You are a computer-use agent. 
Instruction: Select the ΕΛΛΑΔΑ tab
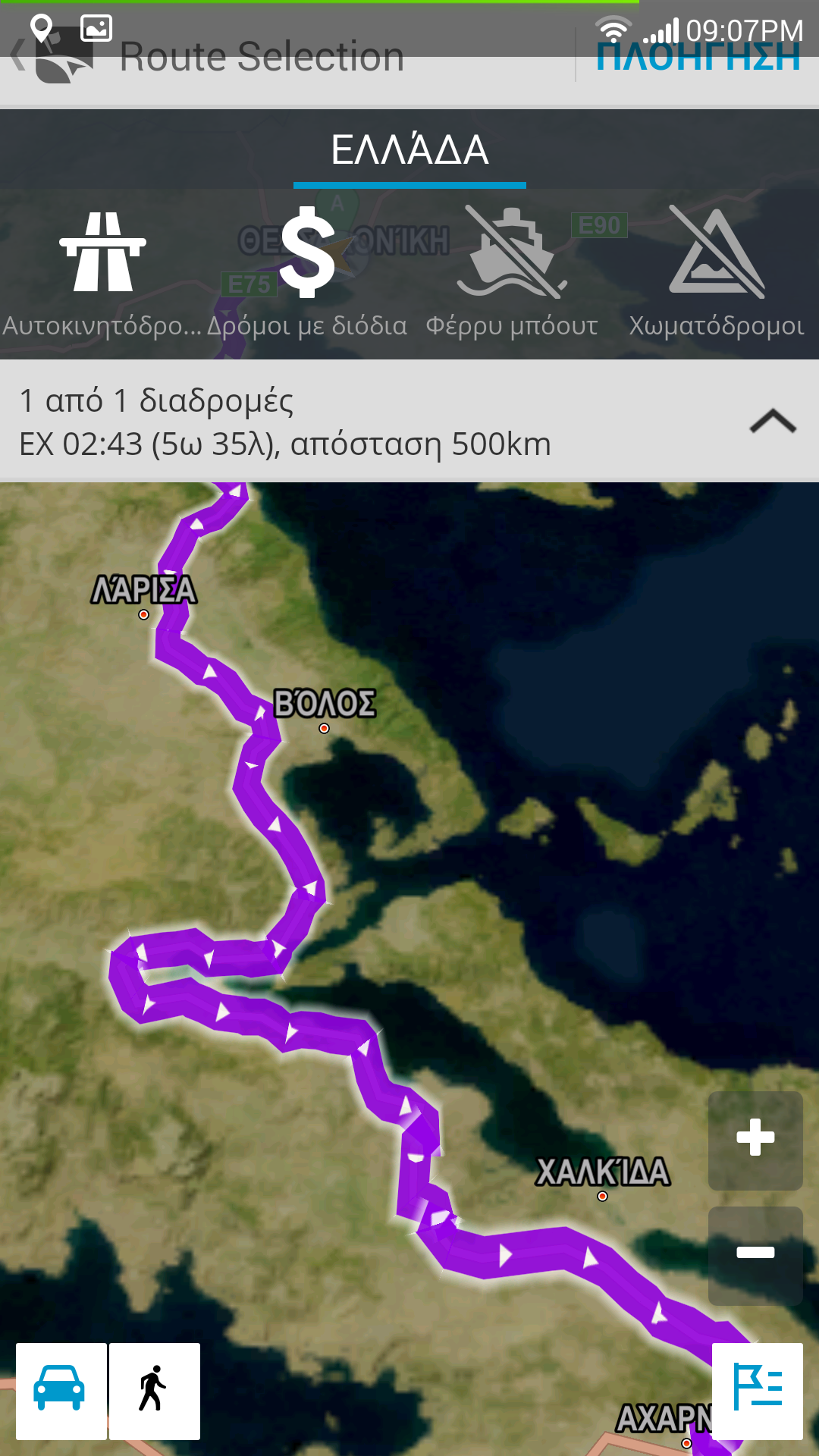tap(409, 150)
